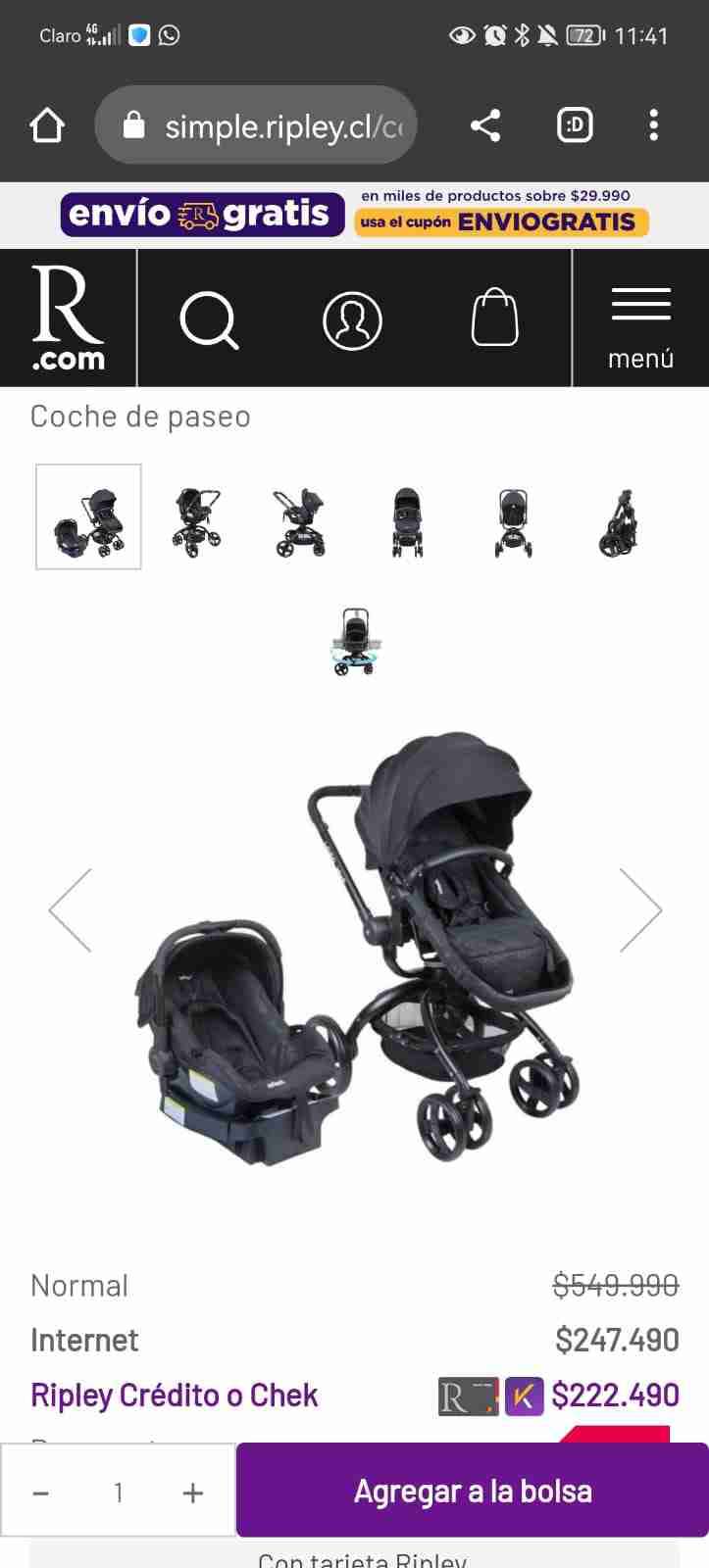709x1568 pixels.
Task: Decrease quantity with the minus stepper
Action: tap(41, 1491)
